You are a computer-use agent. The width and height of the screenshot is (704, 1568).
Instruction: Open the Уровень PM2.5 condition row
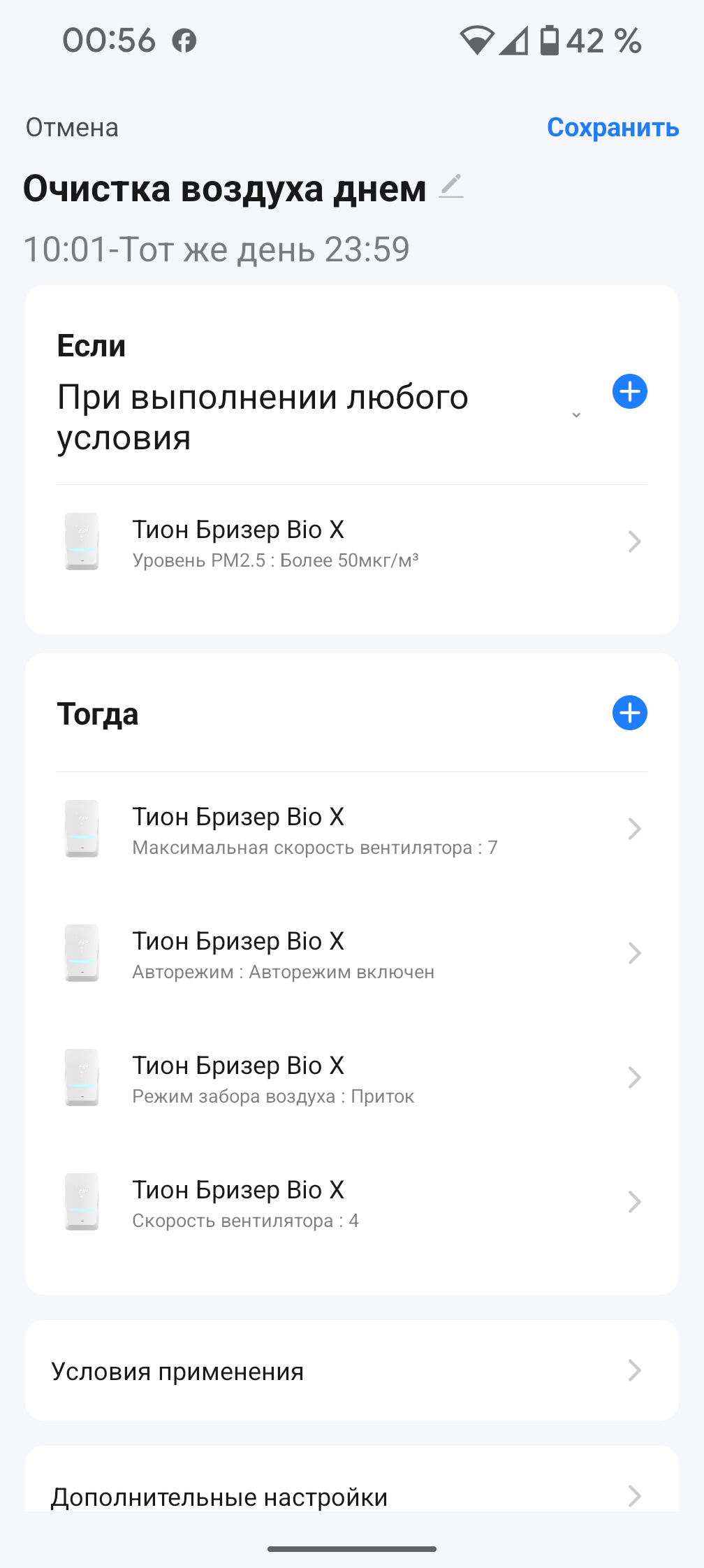[x=352, y=543]
